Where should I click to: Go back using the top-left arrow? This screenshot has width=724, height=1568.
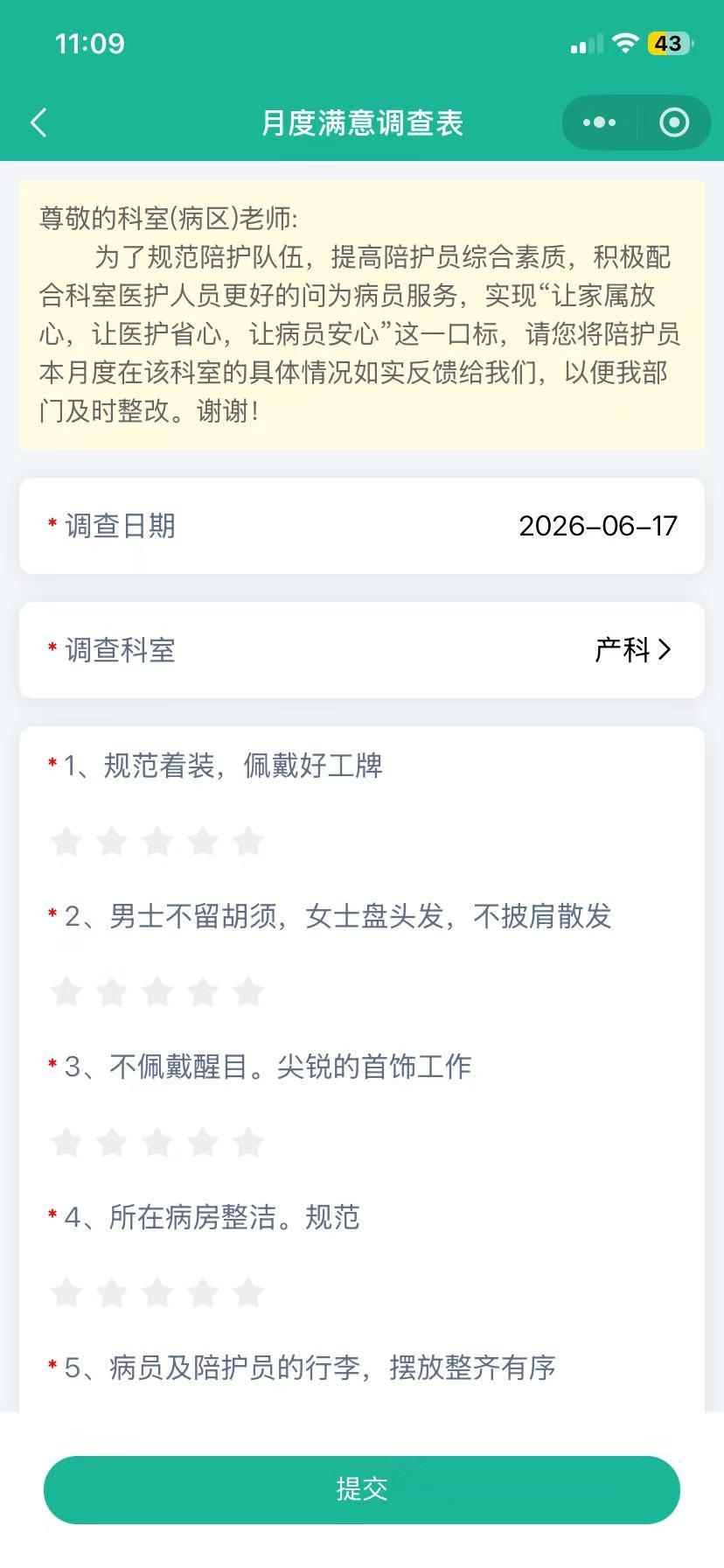point(38,122)
